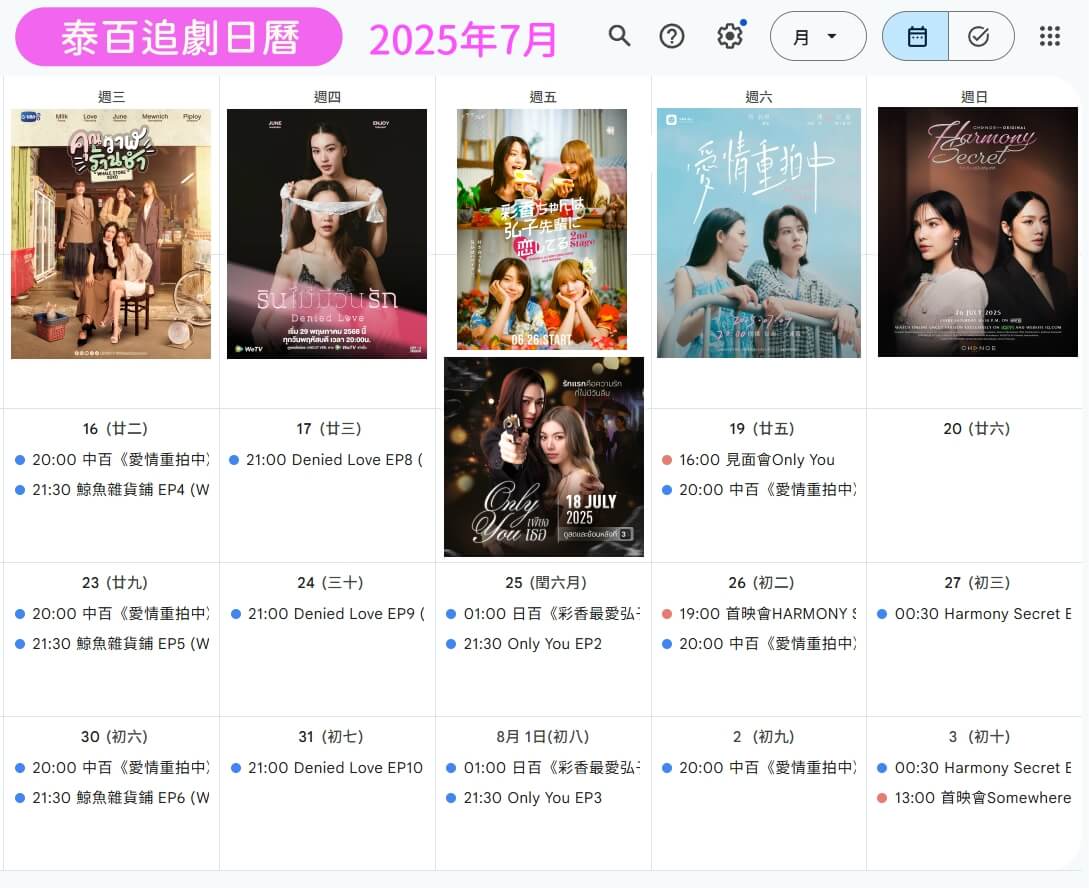Open the Only You EP2 event
The width and height of the screenshot is (1089, 888).
pyautogui.click(x=532, y=644)
